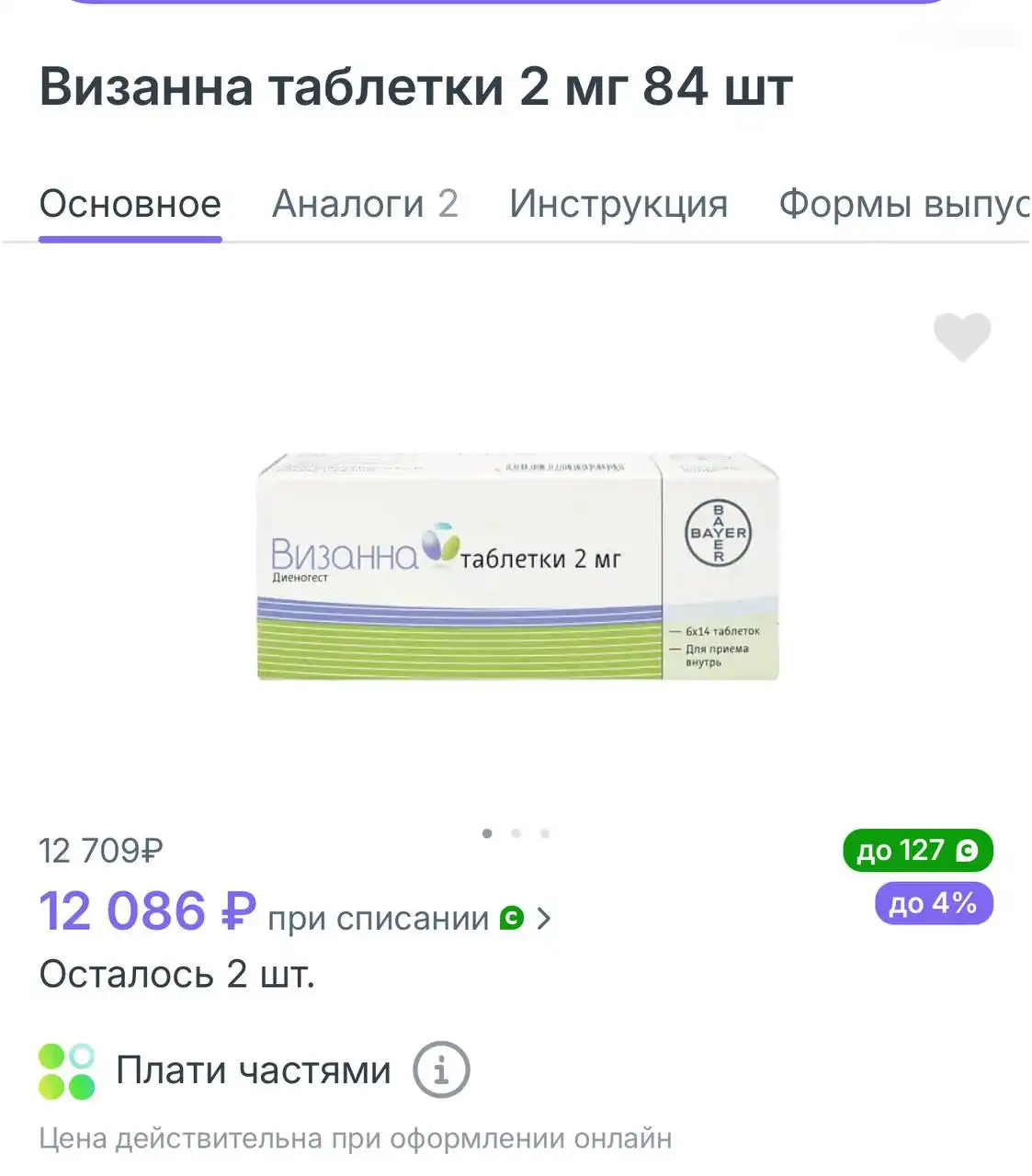
Task: Select the third carousel dot
Action: click(x=546, y=833)
